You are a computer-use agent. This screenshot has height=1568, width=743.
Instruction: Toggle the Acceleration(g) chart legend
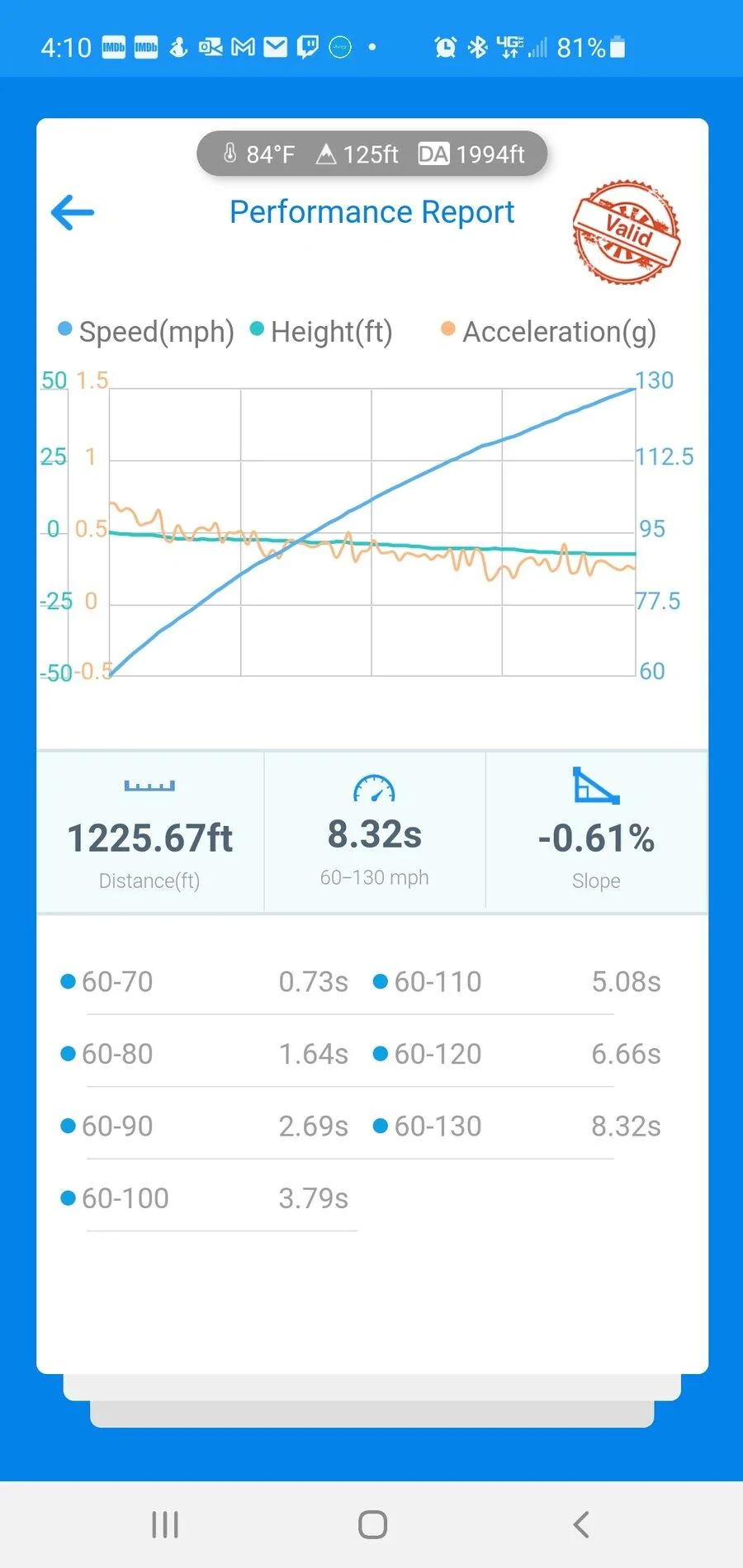tap(549, 332)
